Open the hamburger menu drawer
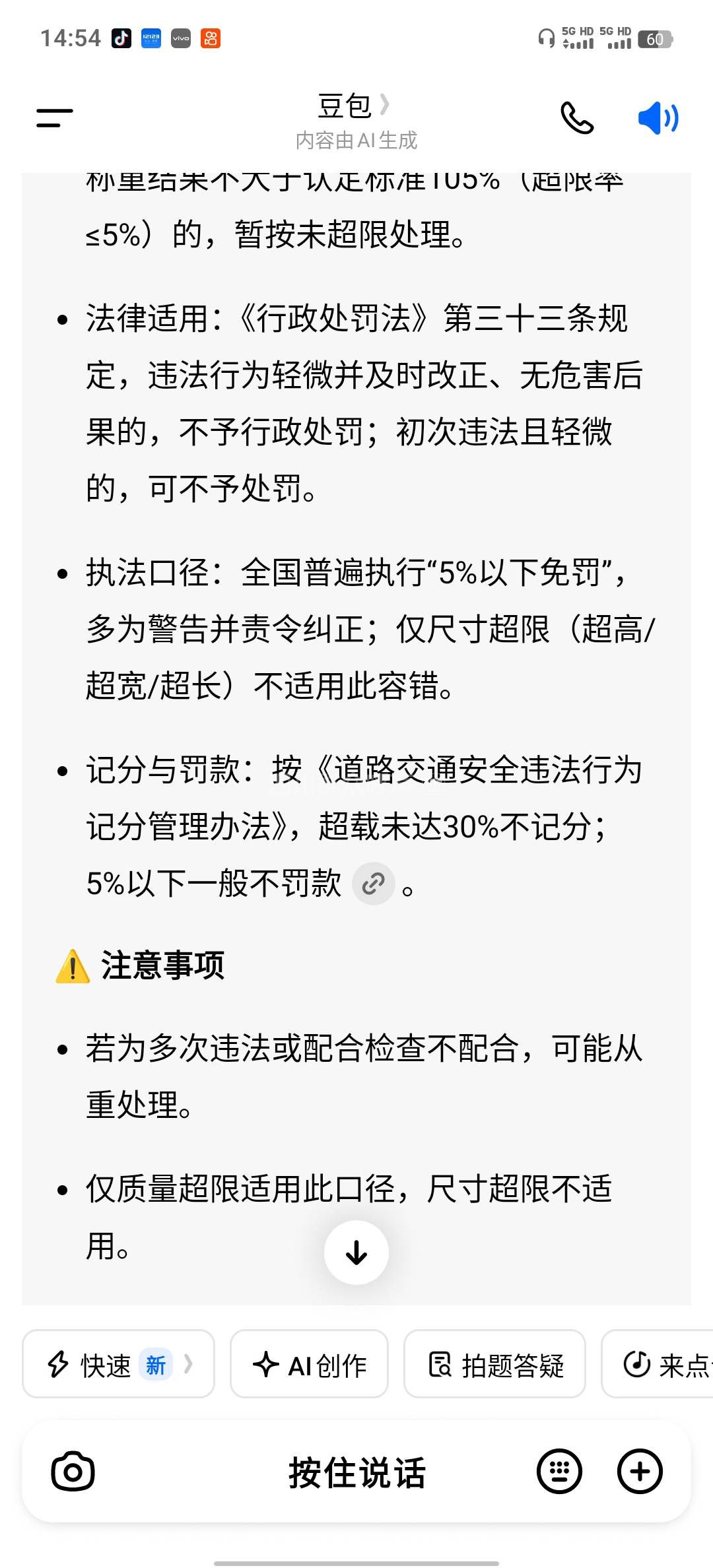 (x=54, y=118)
